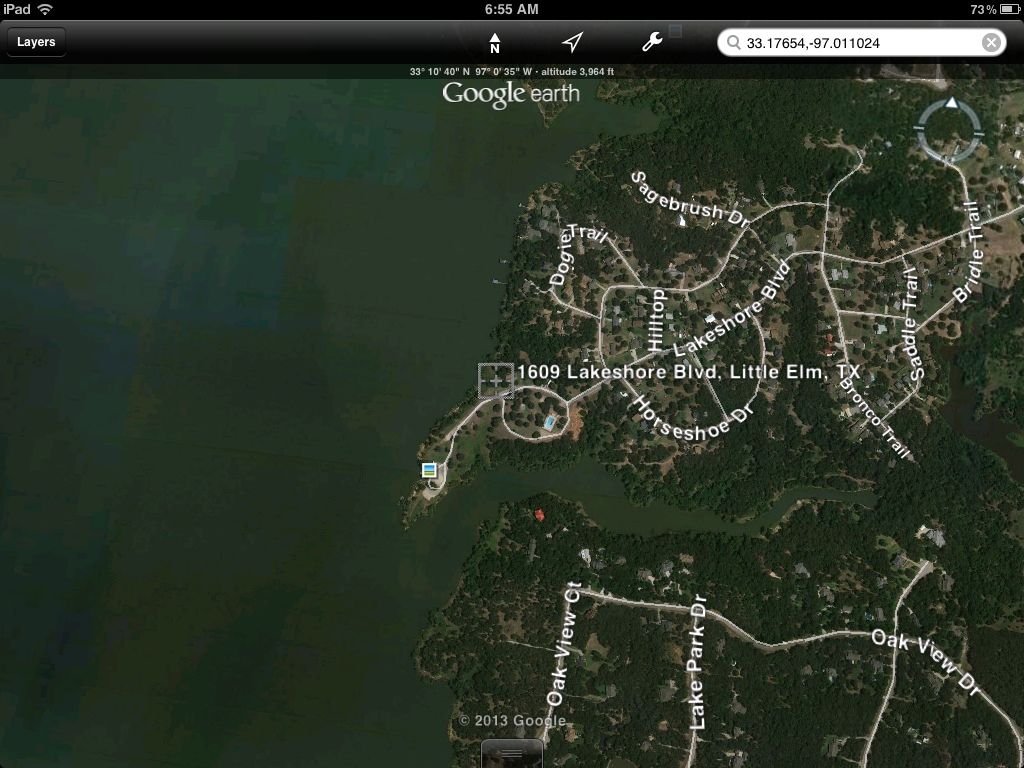Open the photo placemark near the shoreline
This screenshot has width=1024, height=768.
(429, 469)
